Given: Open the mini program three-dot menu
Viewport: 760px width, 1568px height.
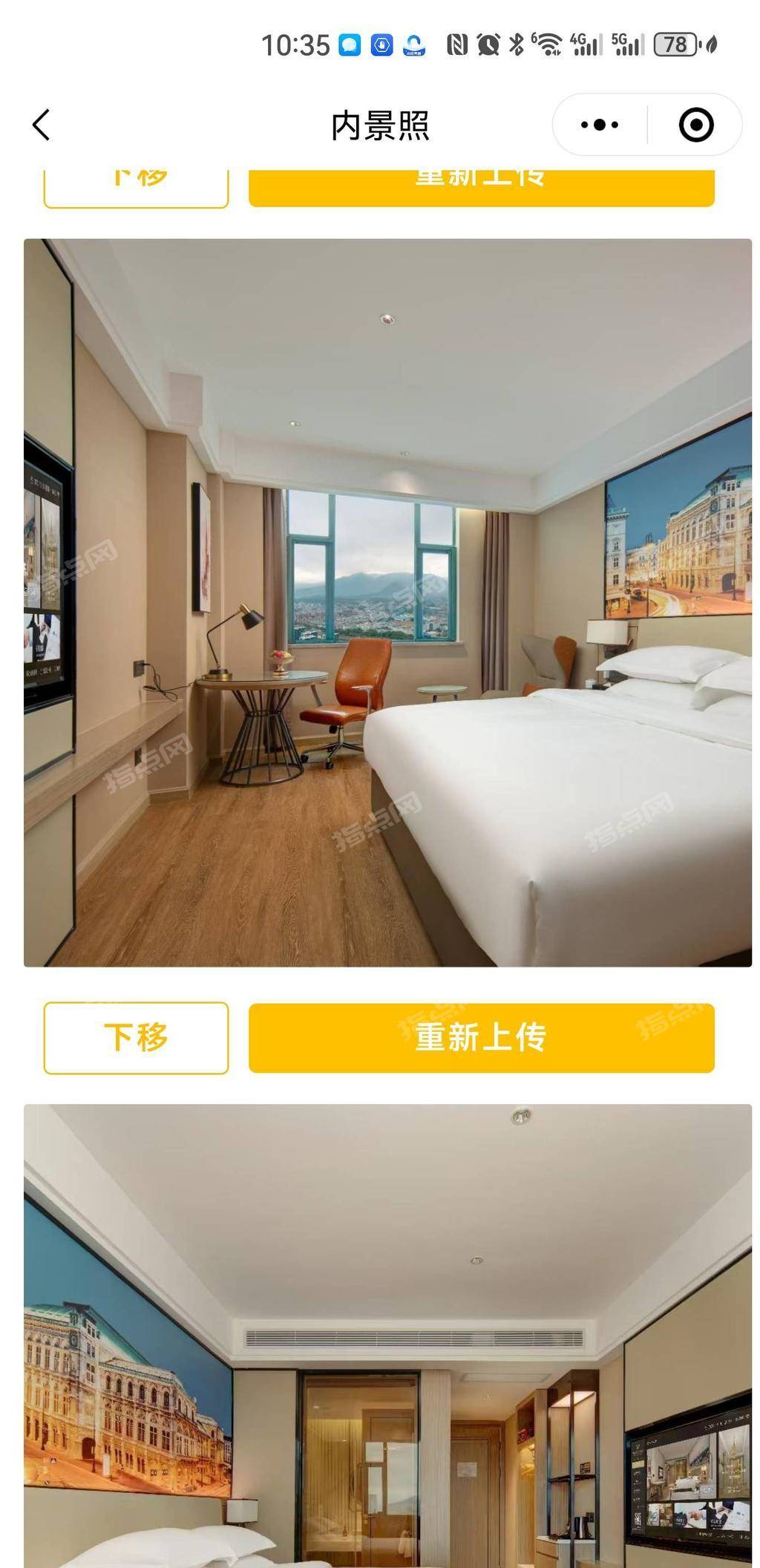Looking at the screenshot, I should (600, 125).
